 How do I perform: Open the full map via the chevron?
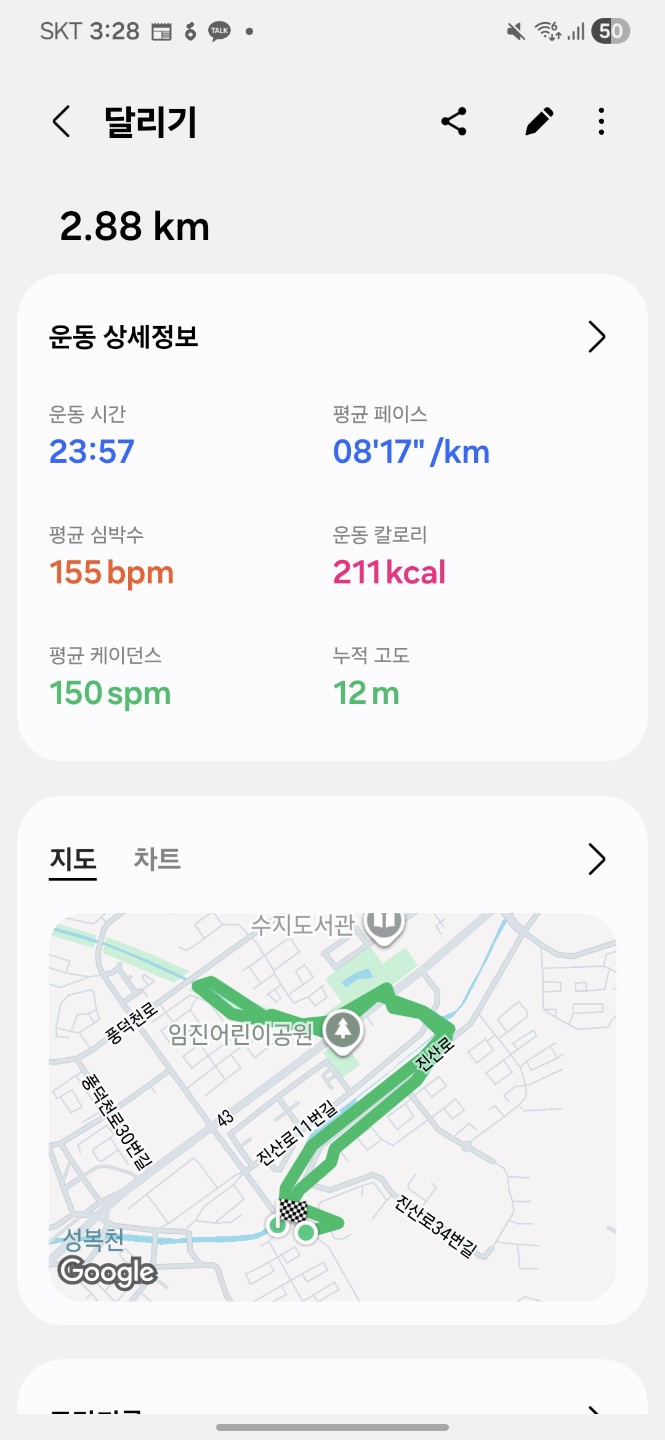coord(596,859)
